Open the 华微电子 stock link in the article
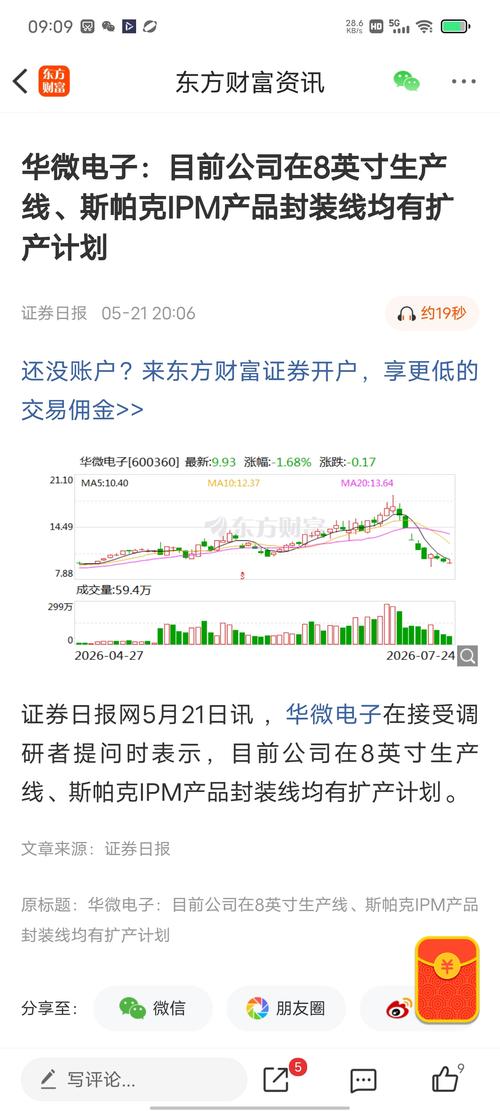 pos(334,714)
